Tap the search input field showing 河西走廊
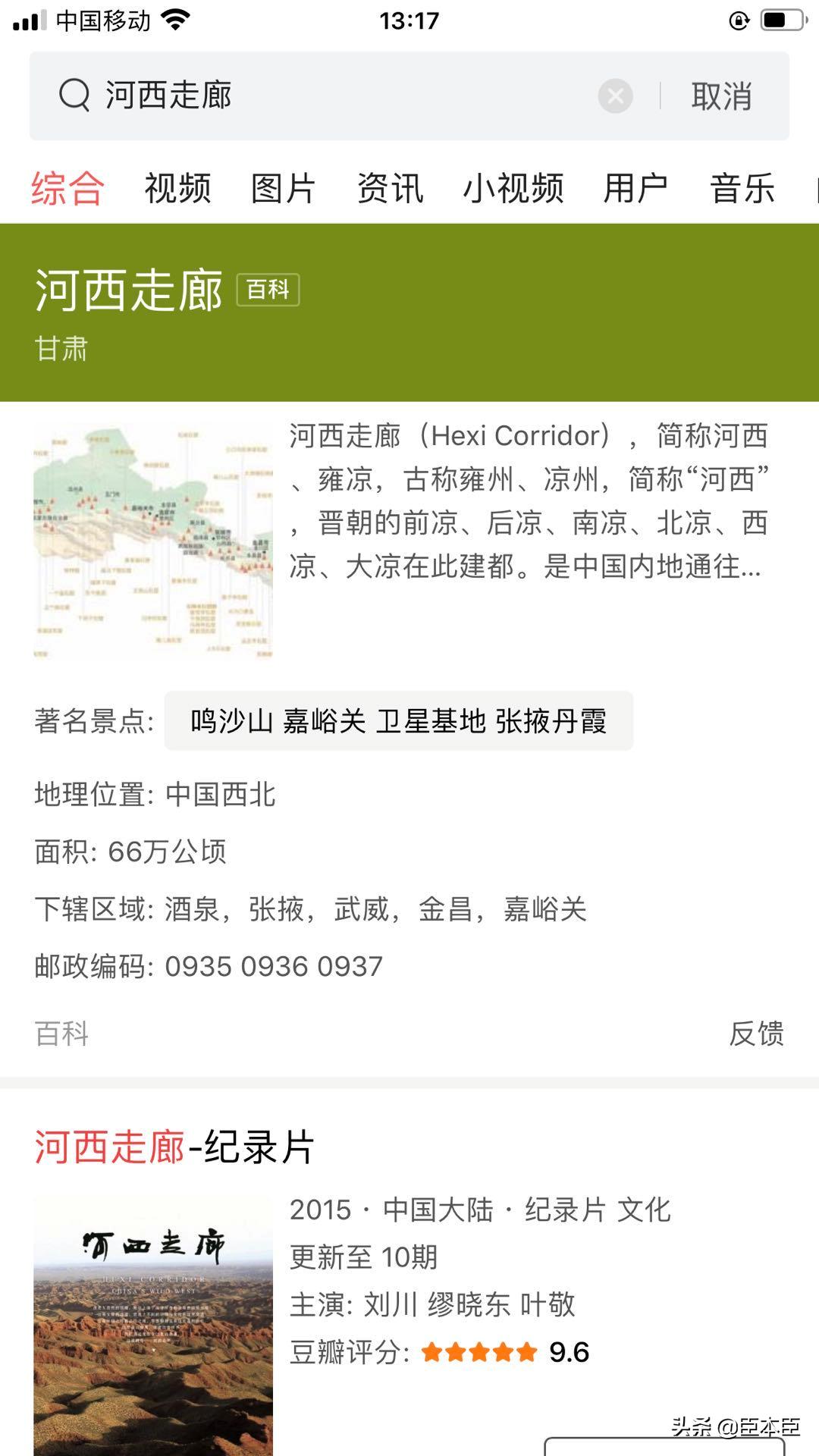 coord(303,96)
